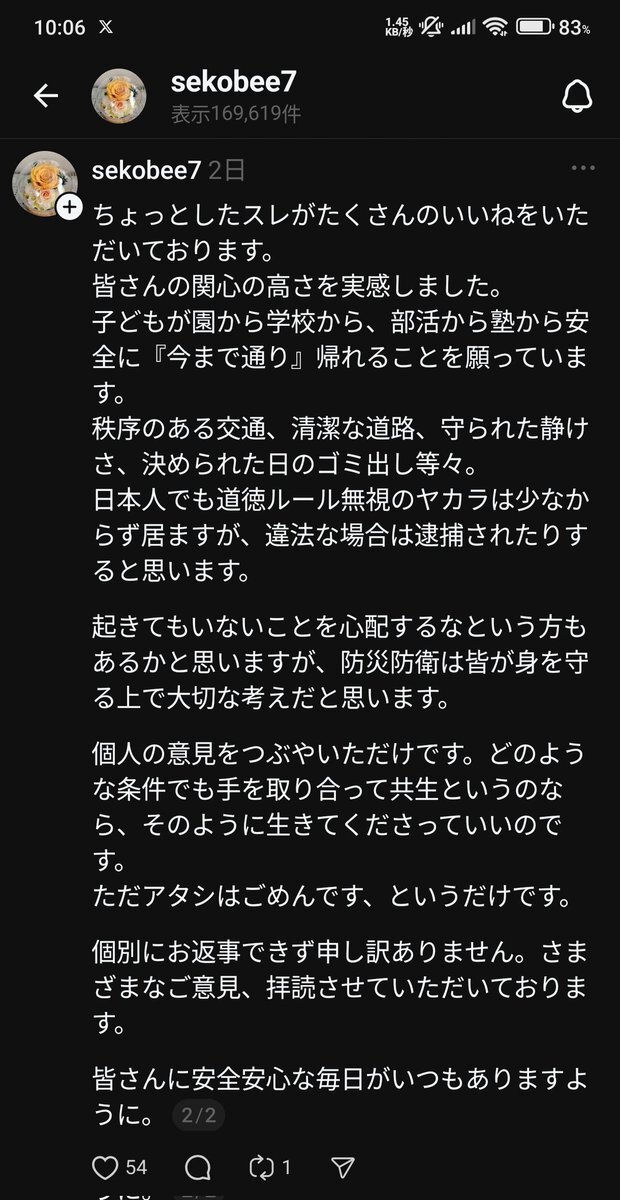This screenshot has height=1200, width=620.
Task: Open the notifications bell for sekobee7
Action: coord(577,96)
